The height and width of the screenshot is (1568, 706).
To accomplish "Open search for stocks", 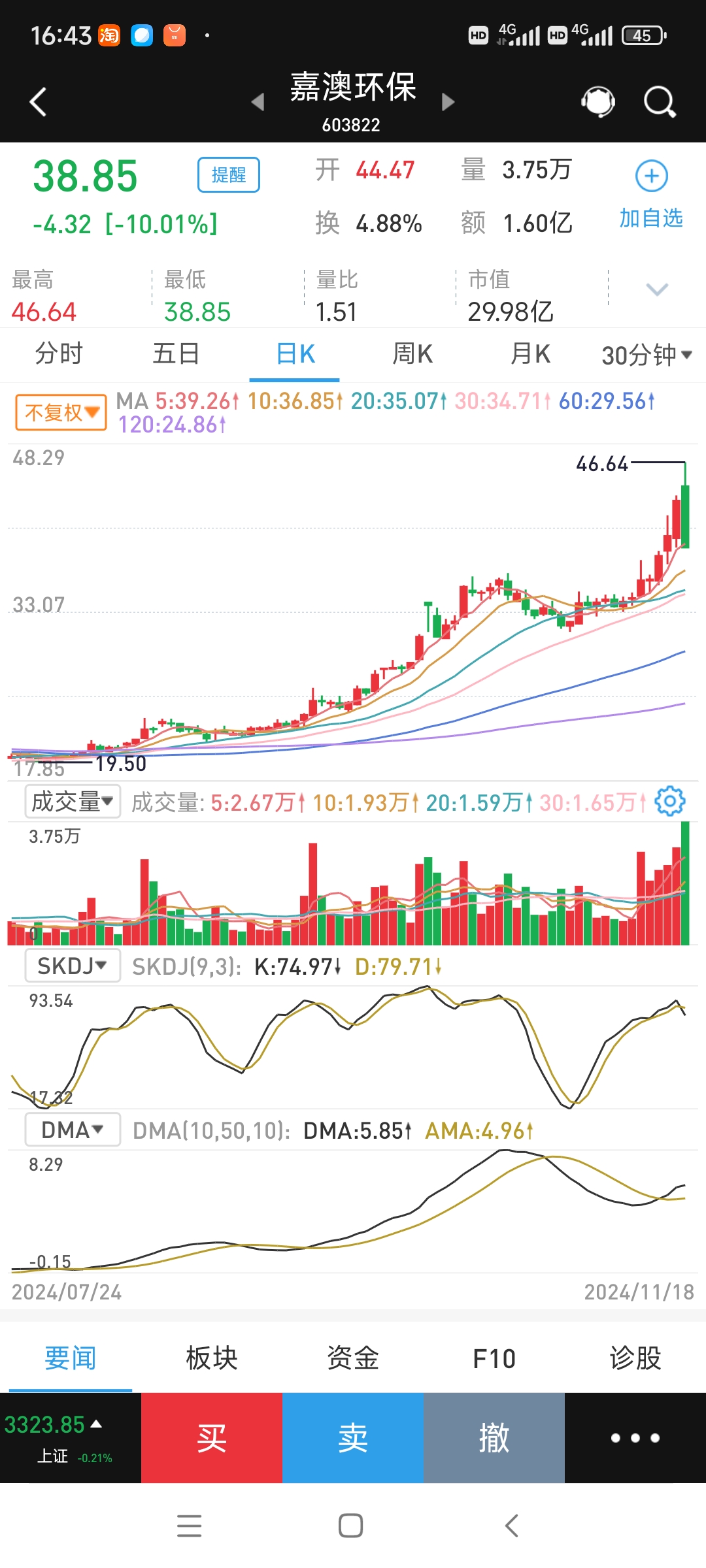I will [658, 101].
